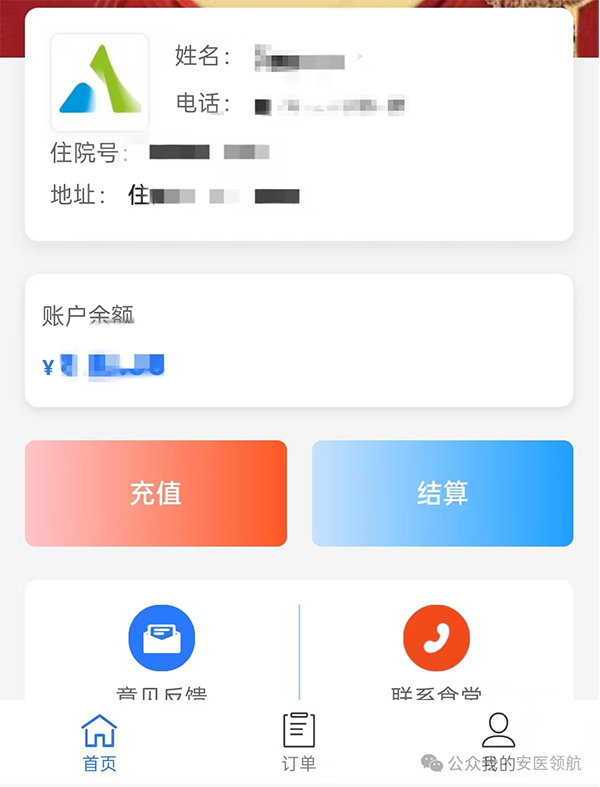Switch to the 订单 orders tab

[x=299, y=742]
